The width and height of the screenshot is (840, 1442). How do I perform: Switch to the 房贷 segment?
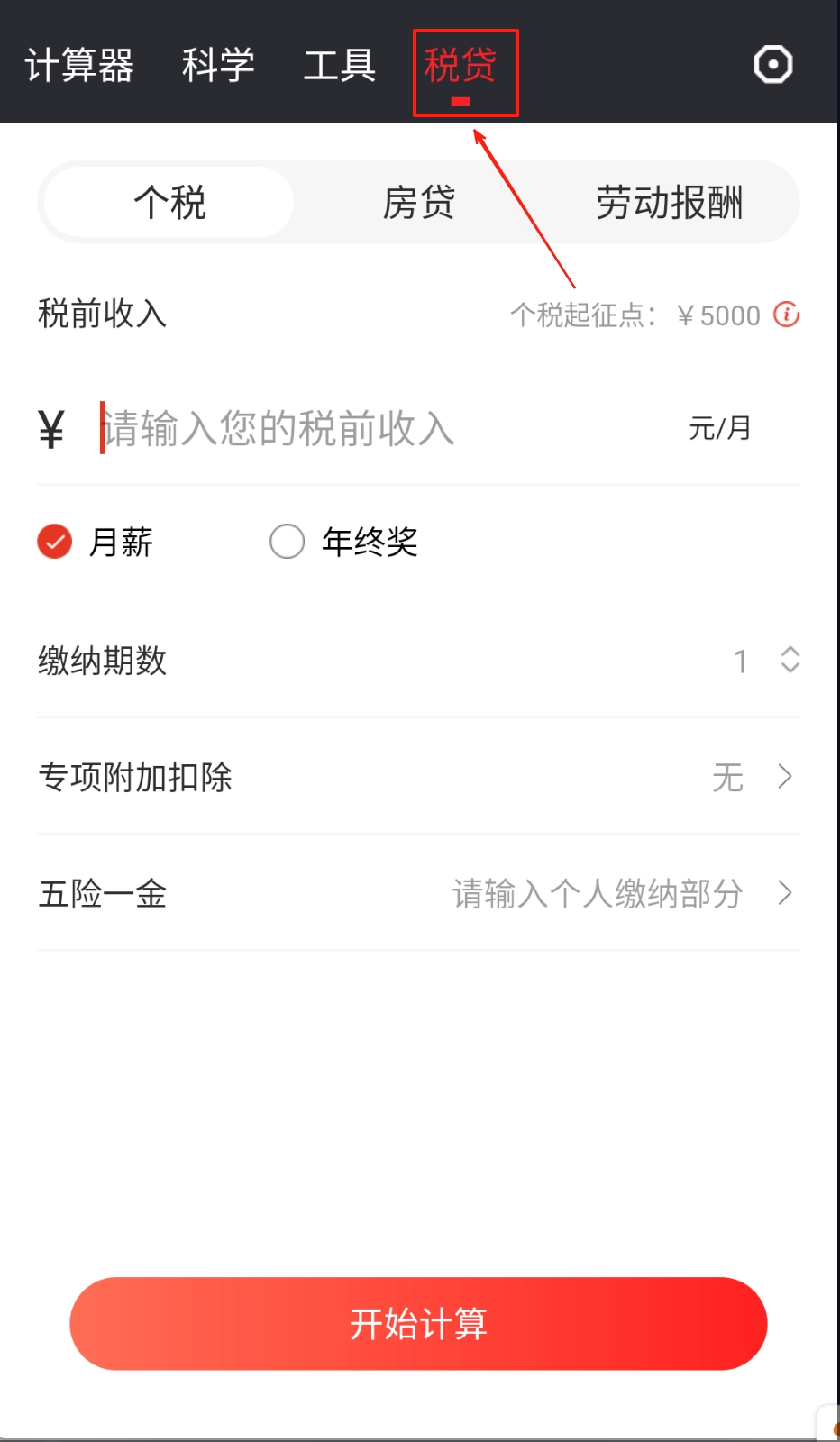click(x=418, y=202)
